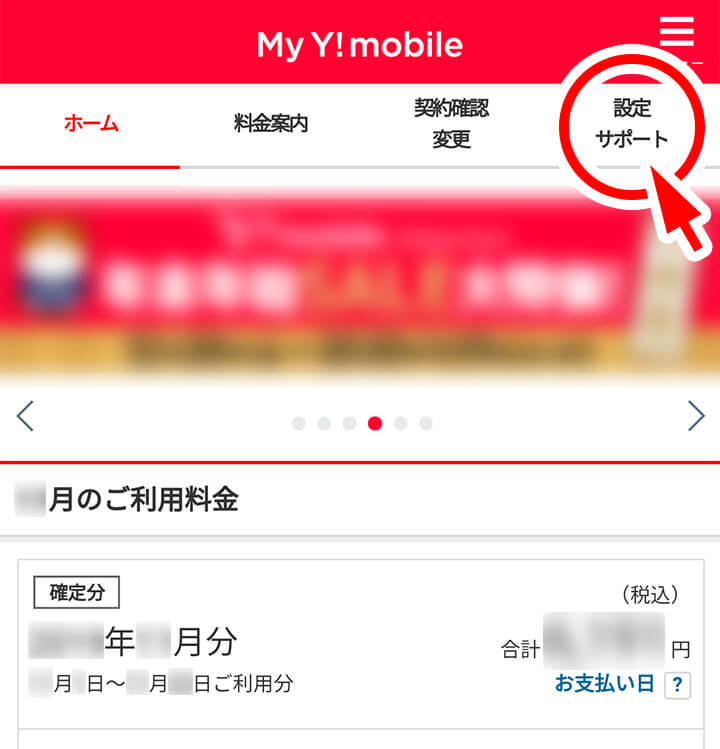The height and width of the screenshot is (749, 720).
Task: Switch to the ホーム tab
Action: point(91,125)
